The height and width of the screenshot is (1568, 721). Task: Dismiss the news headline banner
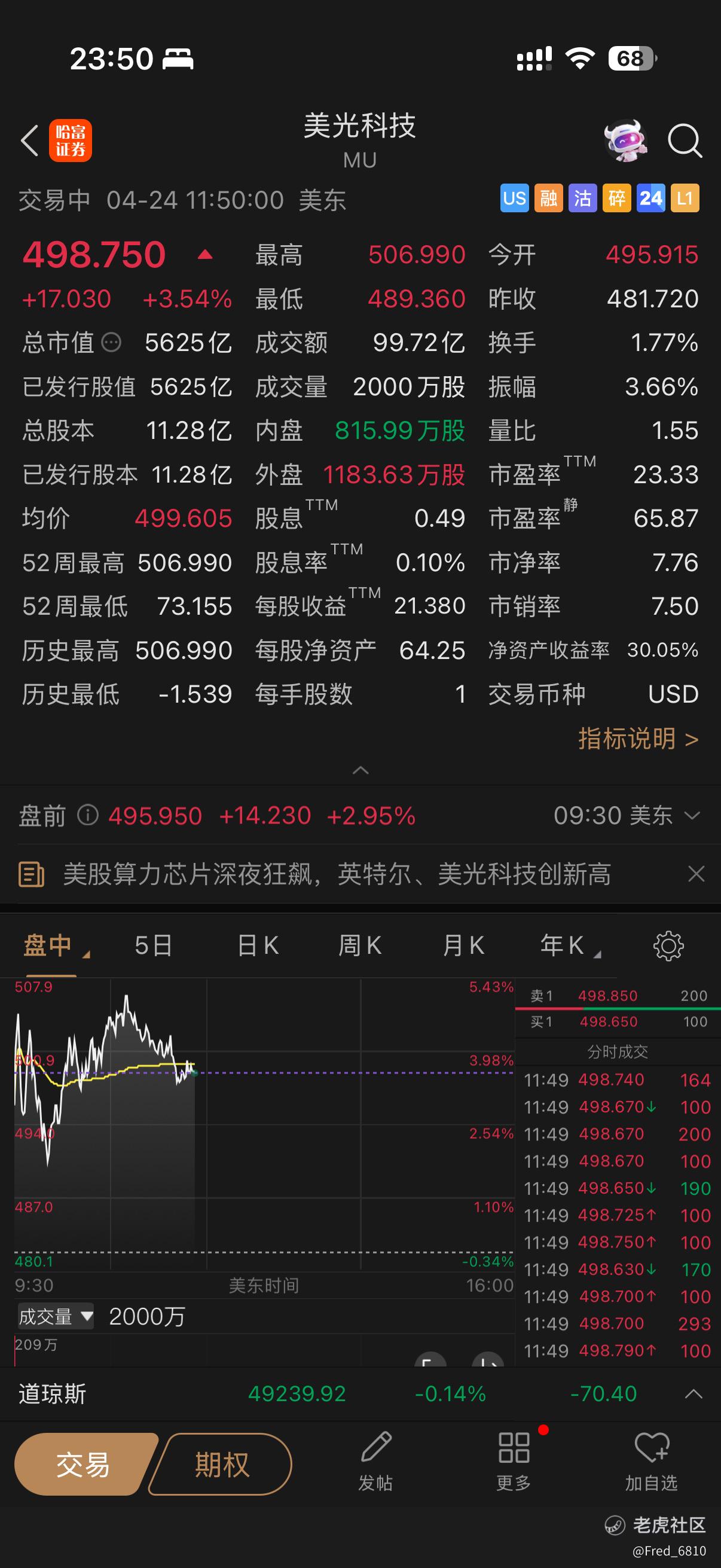695,874
